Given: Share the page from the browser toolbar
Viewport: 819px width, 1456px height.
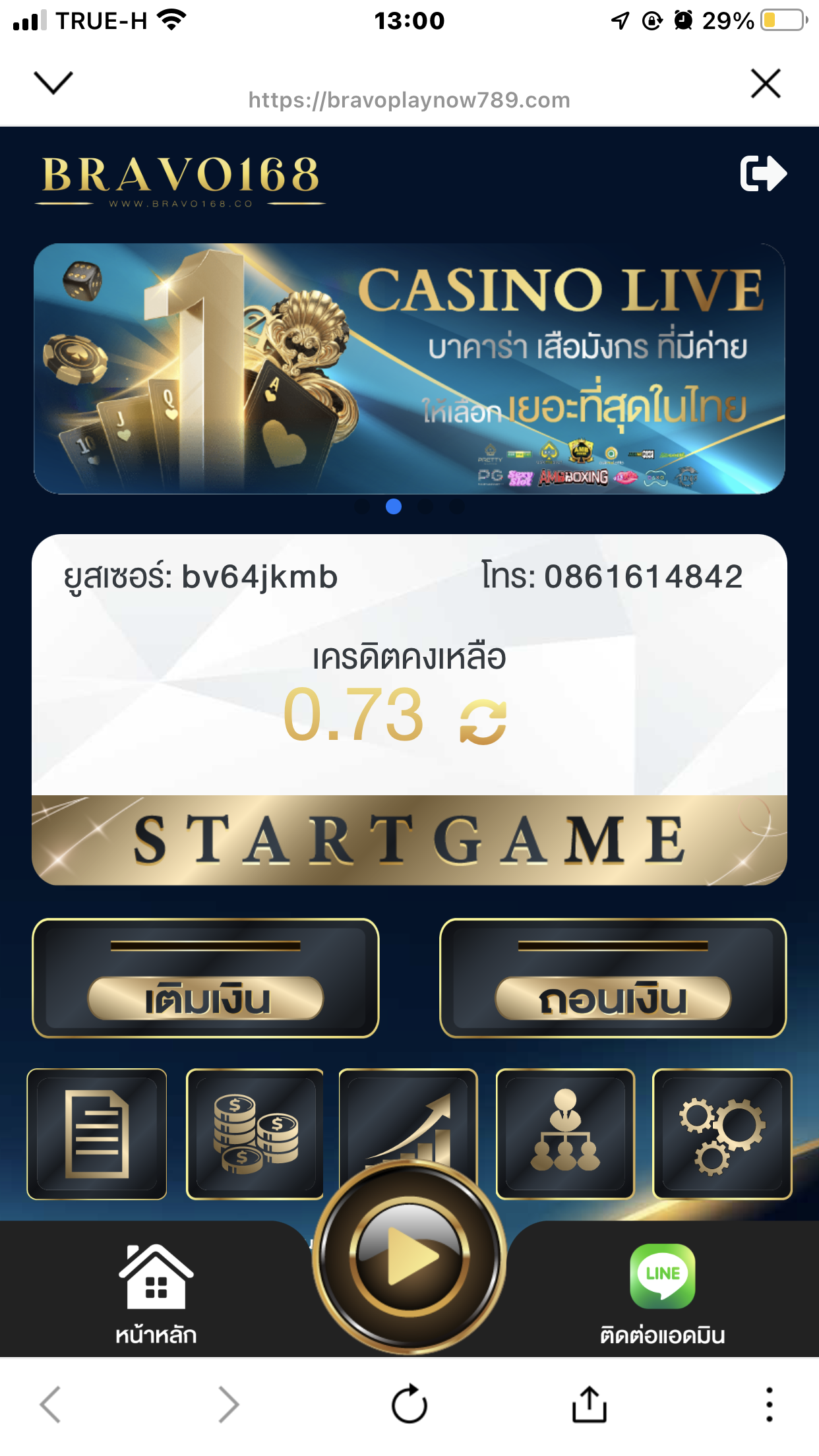Looking at the screenshot, I should 589,1403.
